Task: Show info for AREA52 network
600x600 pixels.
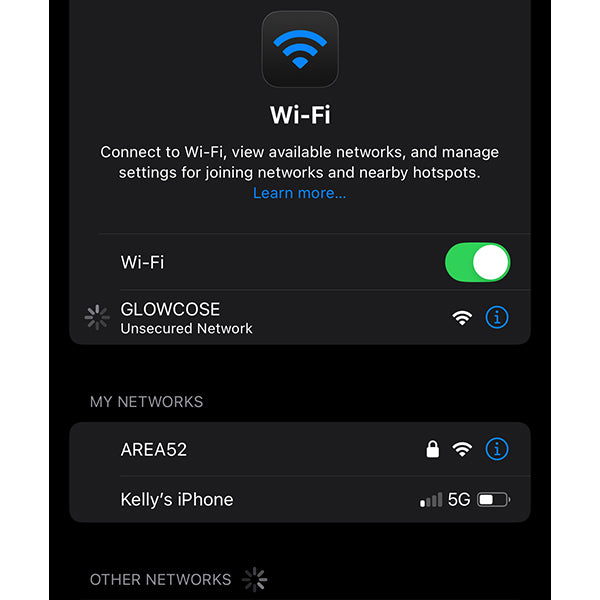Action: point(497,450)
